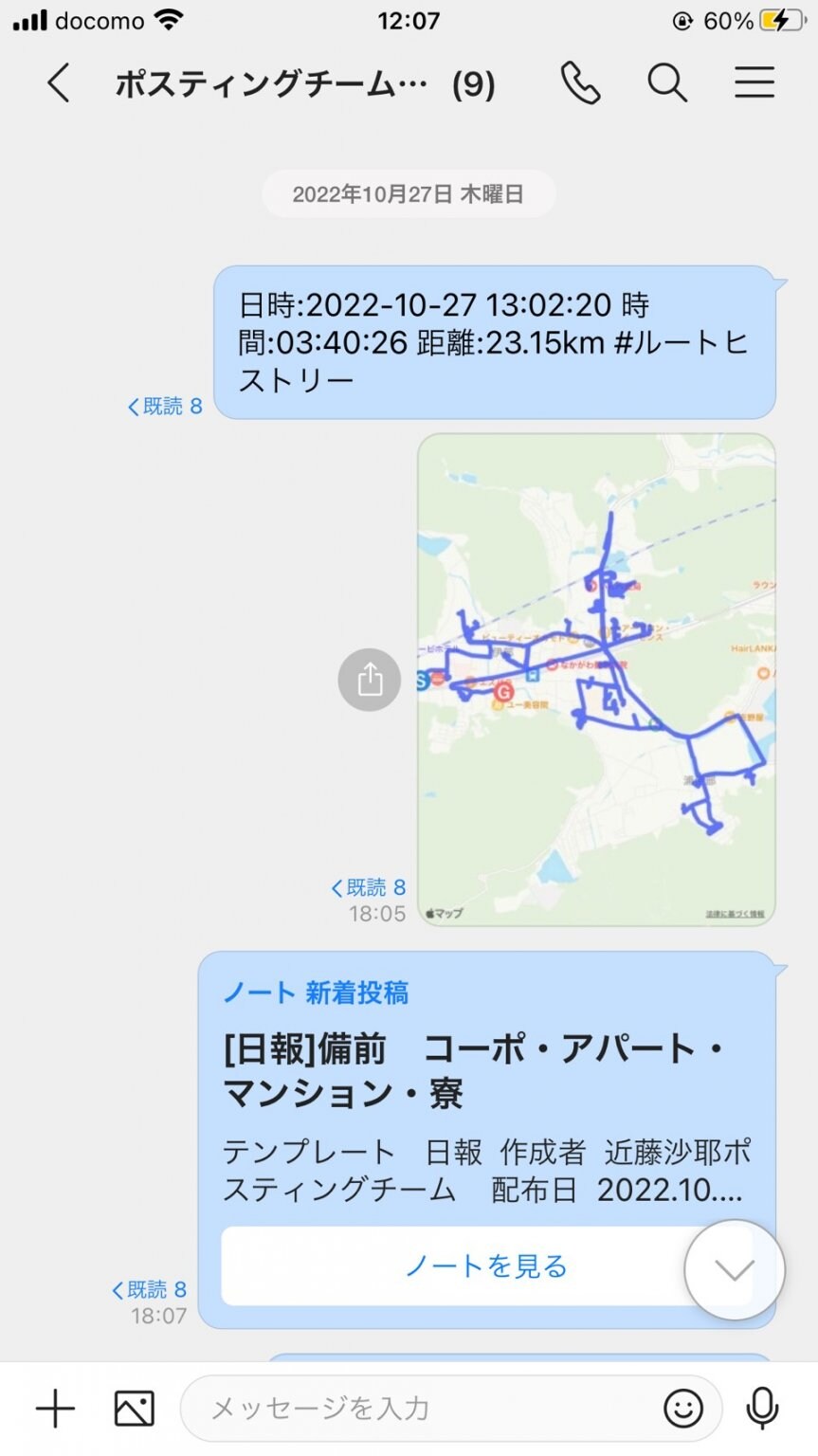Screen dimensions: 818x1456
Task: Jump to the latest message
Action: (x=735, y=1270)
